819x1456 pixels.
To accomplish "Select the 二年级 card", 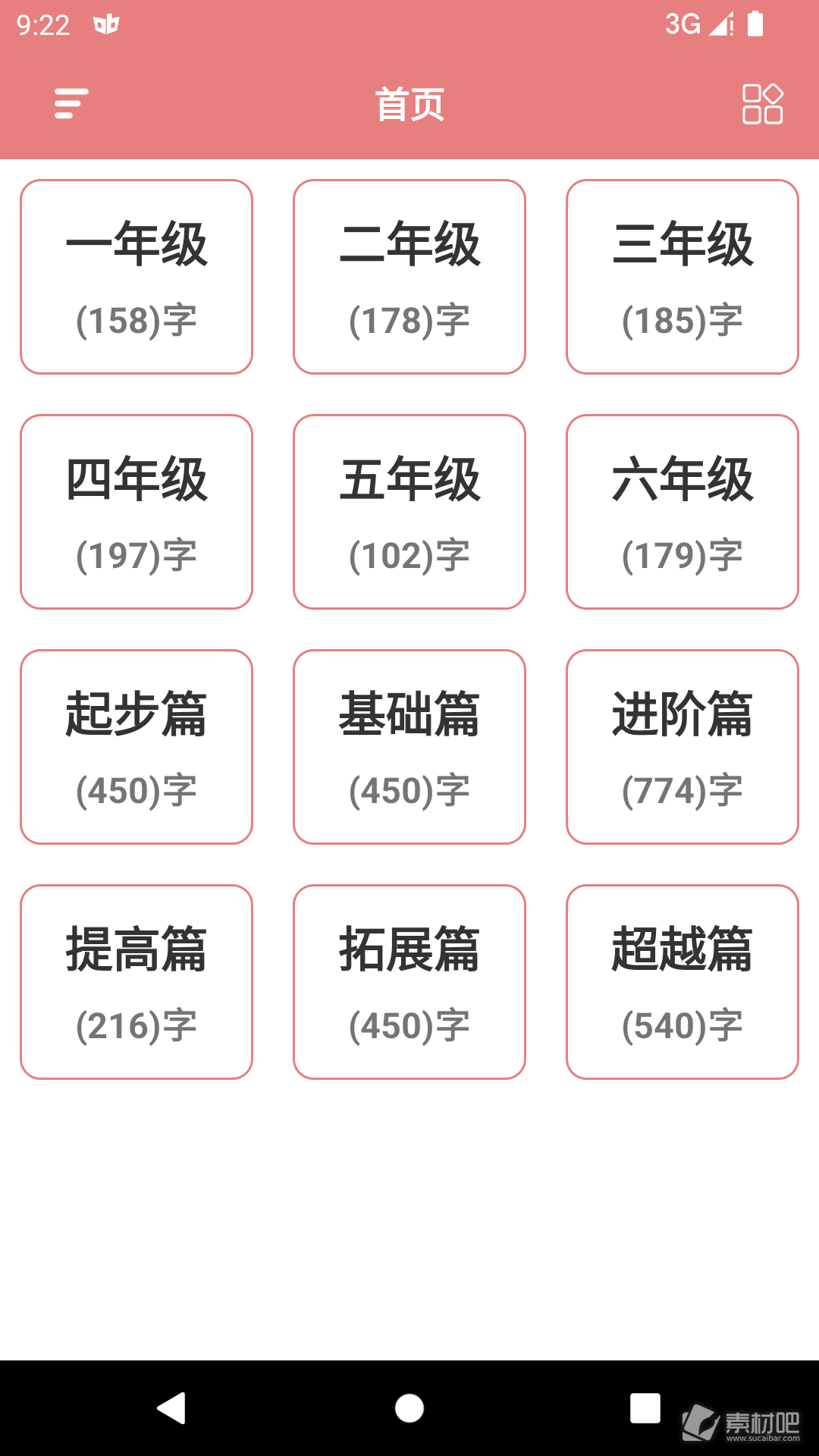I will coord(409,277).
